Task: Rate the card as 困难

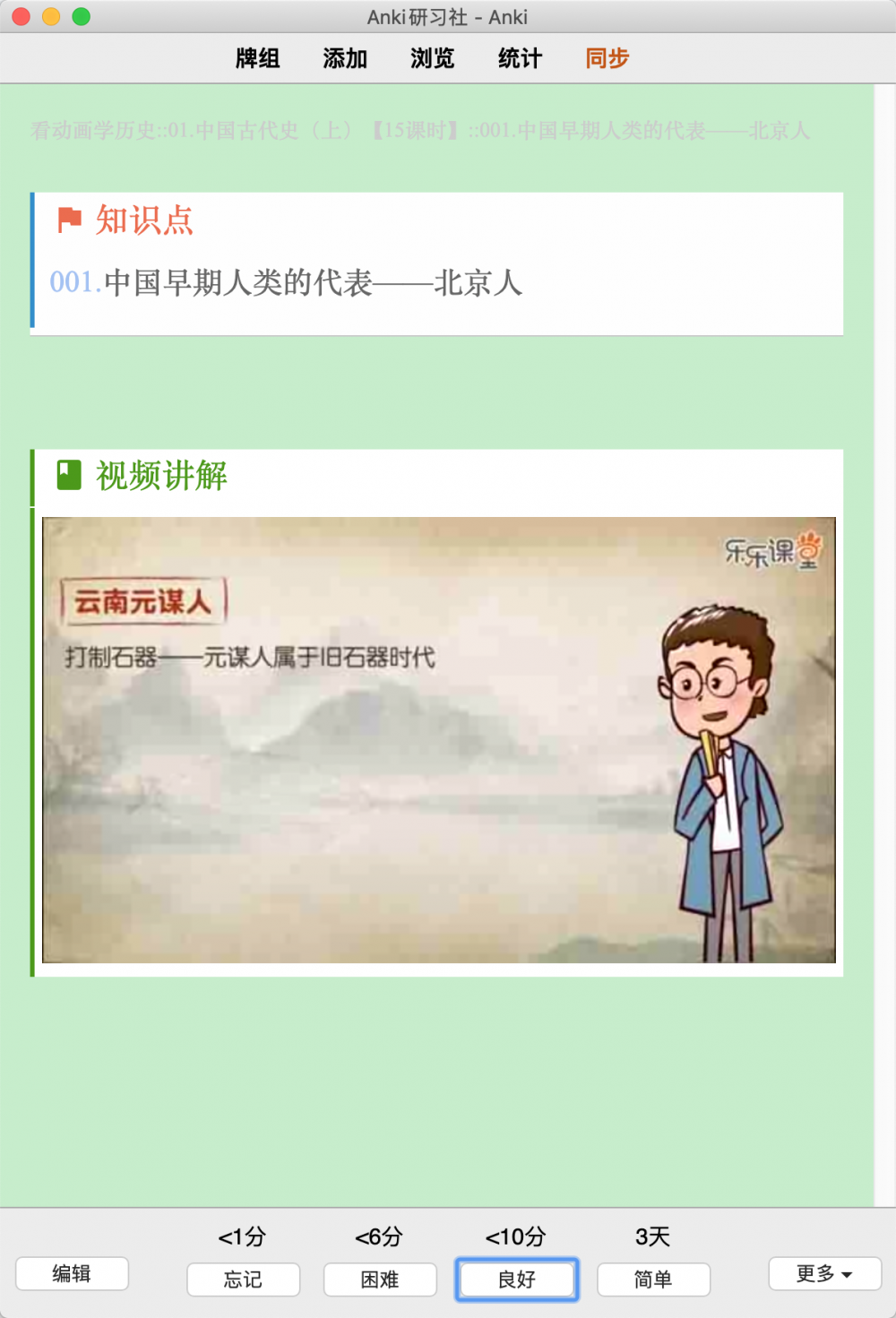Action: [380, 1279]
